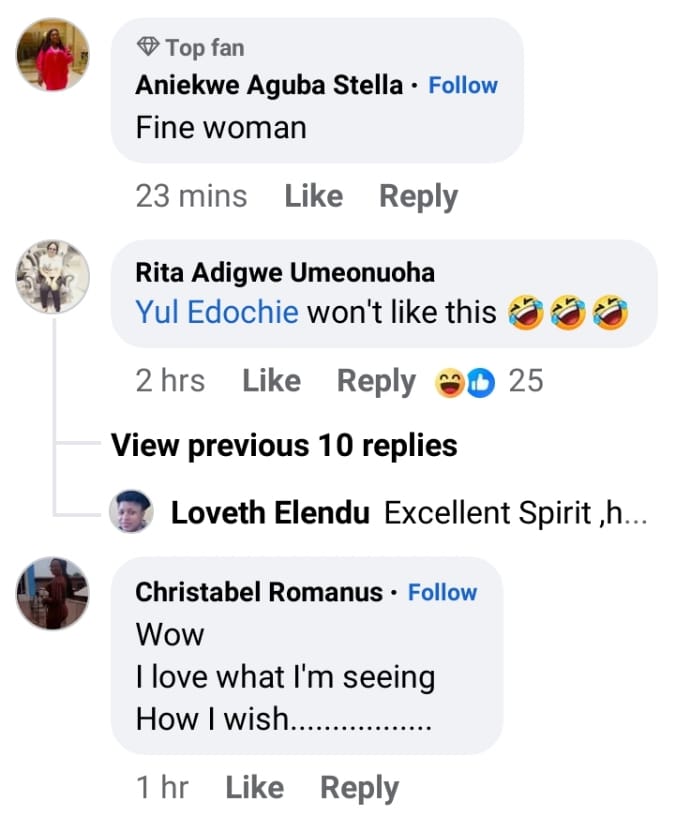Reply to Rita Adigwe Umeonuoha's comment
Image resolution: width=675 pixels, height=816 pixels.
[x=376, y=381]
